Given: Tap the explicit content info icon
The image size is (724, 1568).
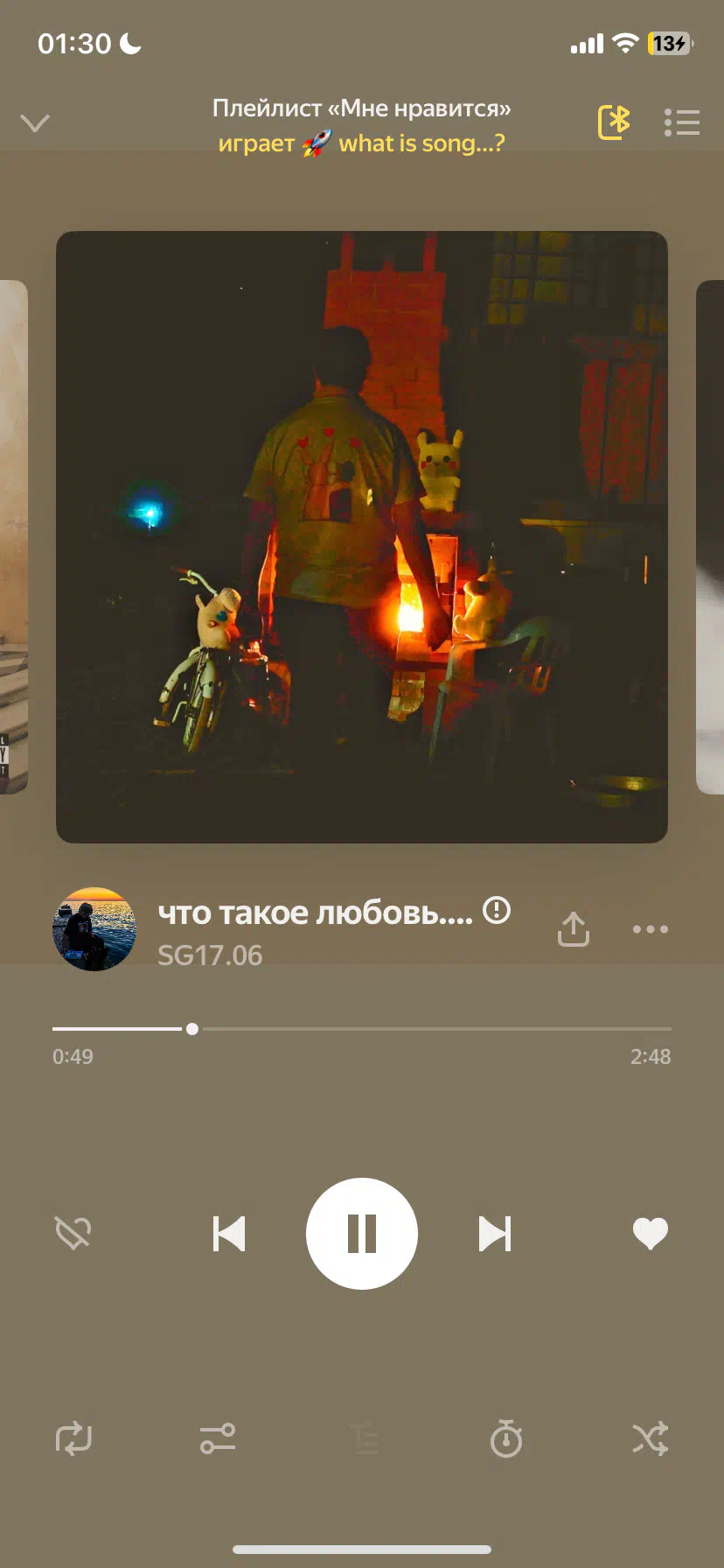Looking at the screenshot, I should tap(497, 911).
